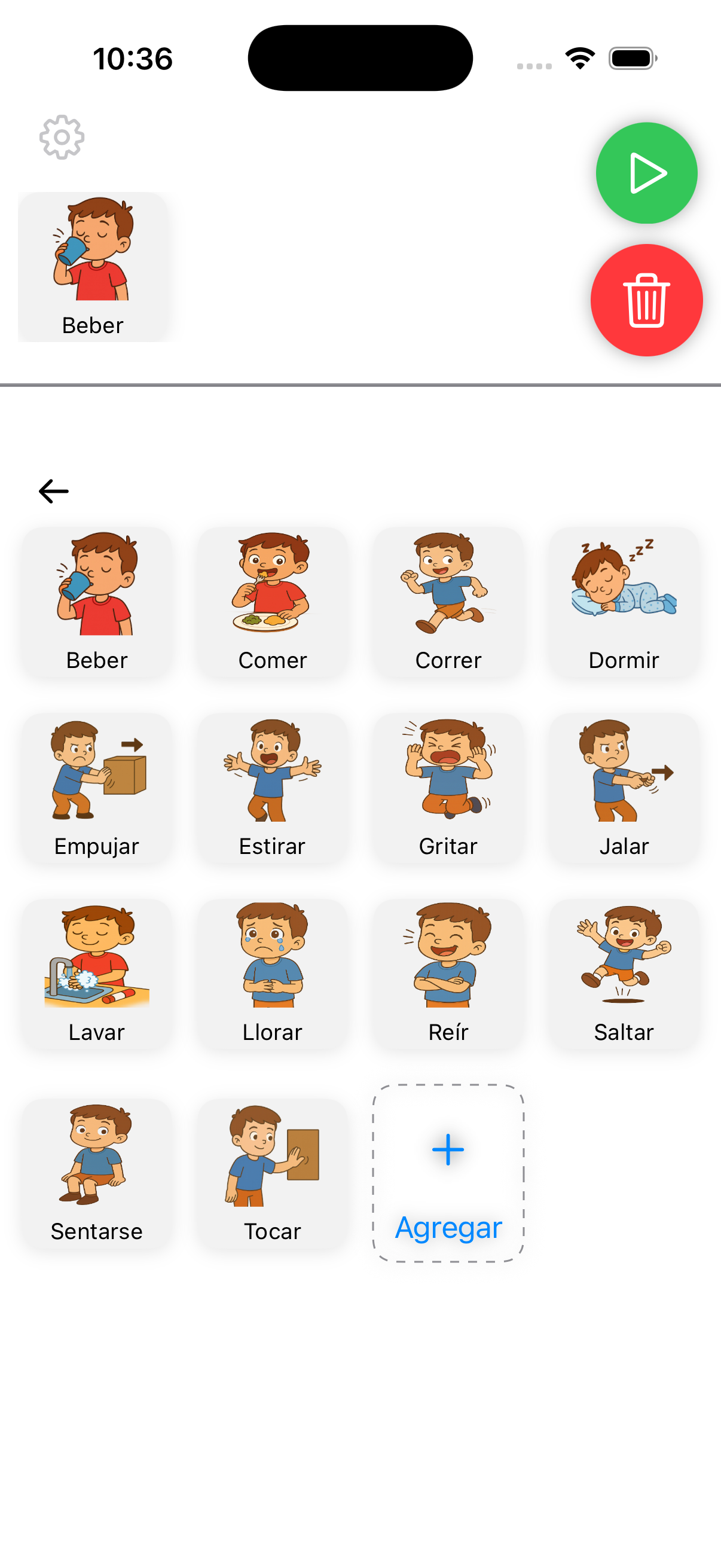Play the composed sentence

(646, 173)
